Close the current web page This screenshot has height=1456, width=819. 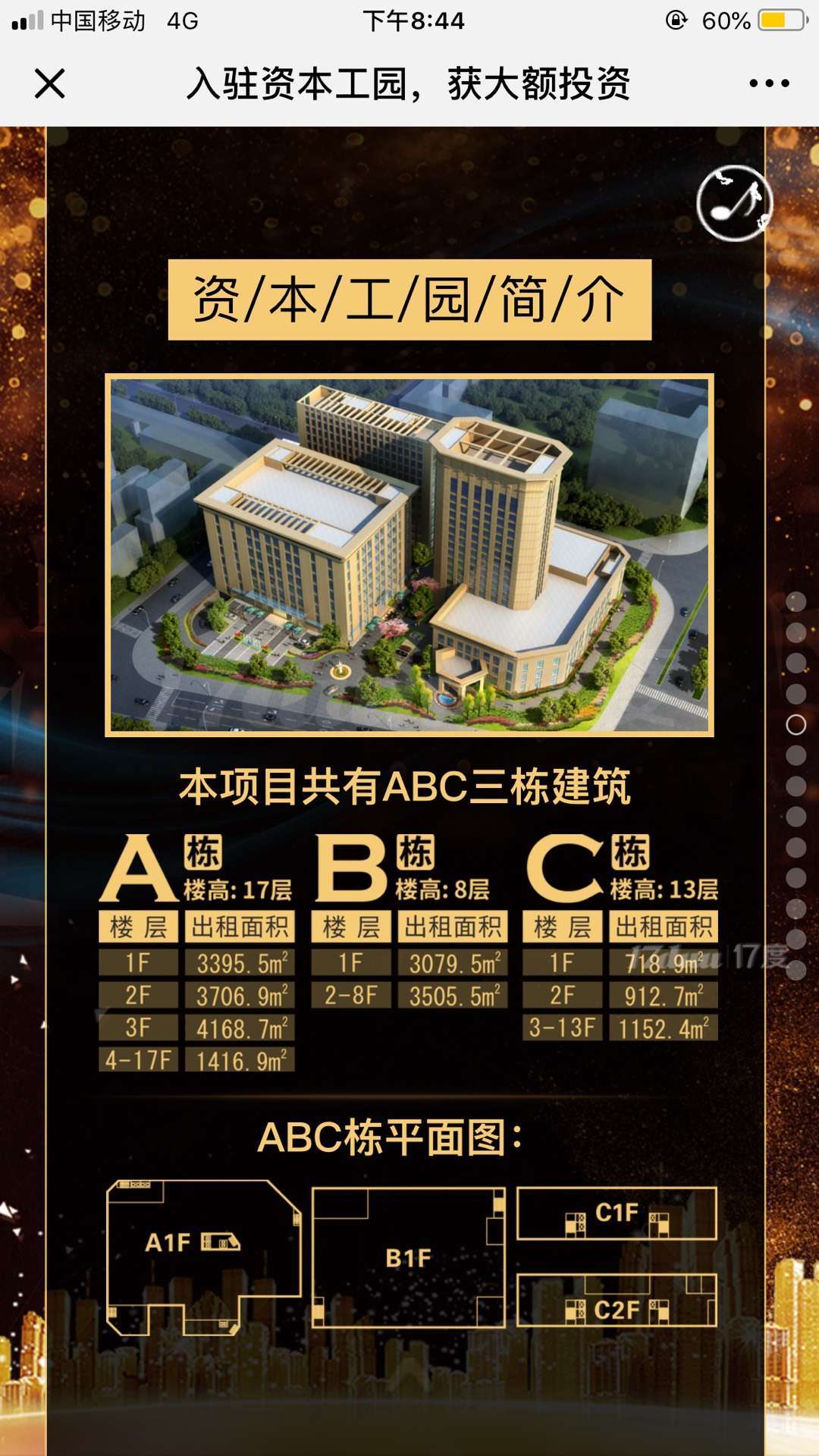click(x=50, y=83)
